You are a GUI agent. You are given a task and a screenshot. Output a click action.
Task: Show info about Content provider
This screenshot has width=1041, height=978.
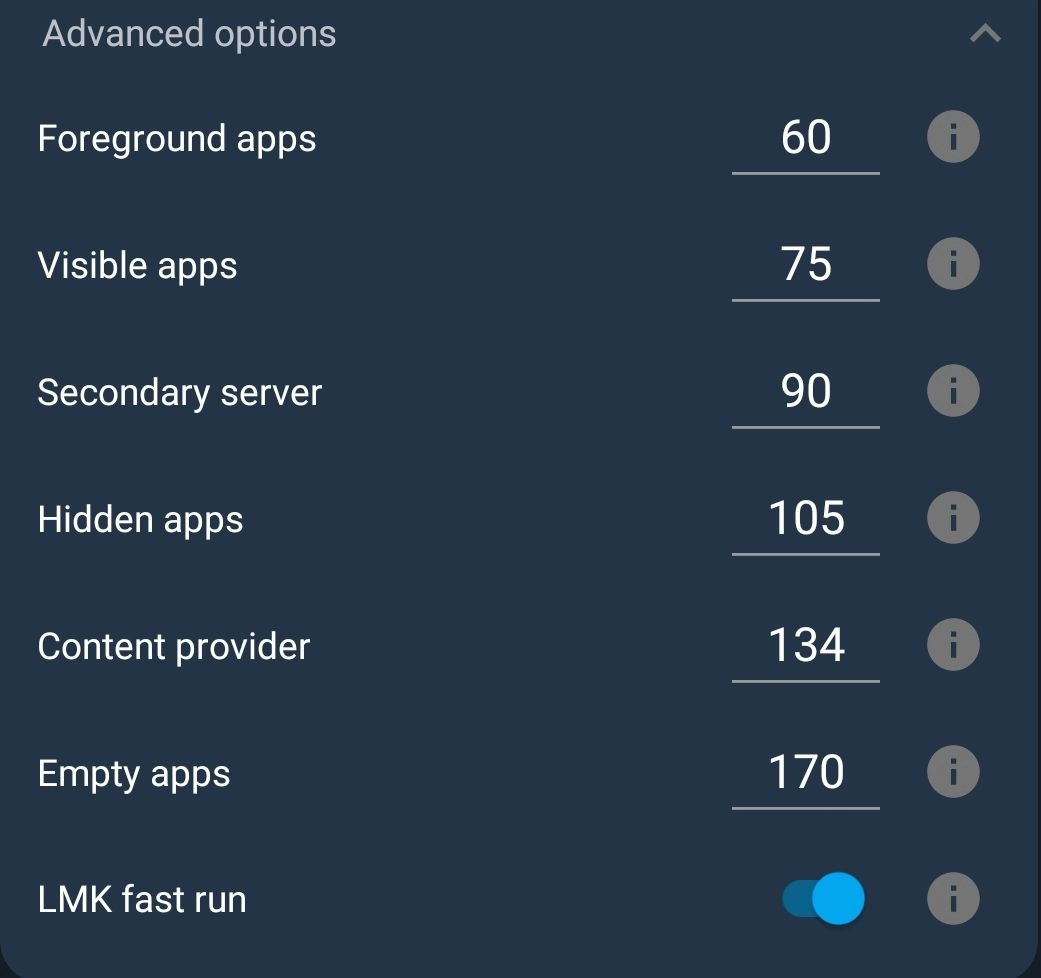(x=952, y=646)
